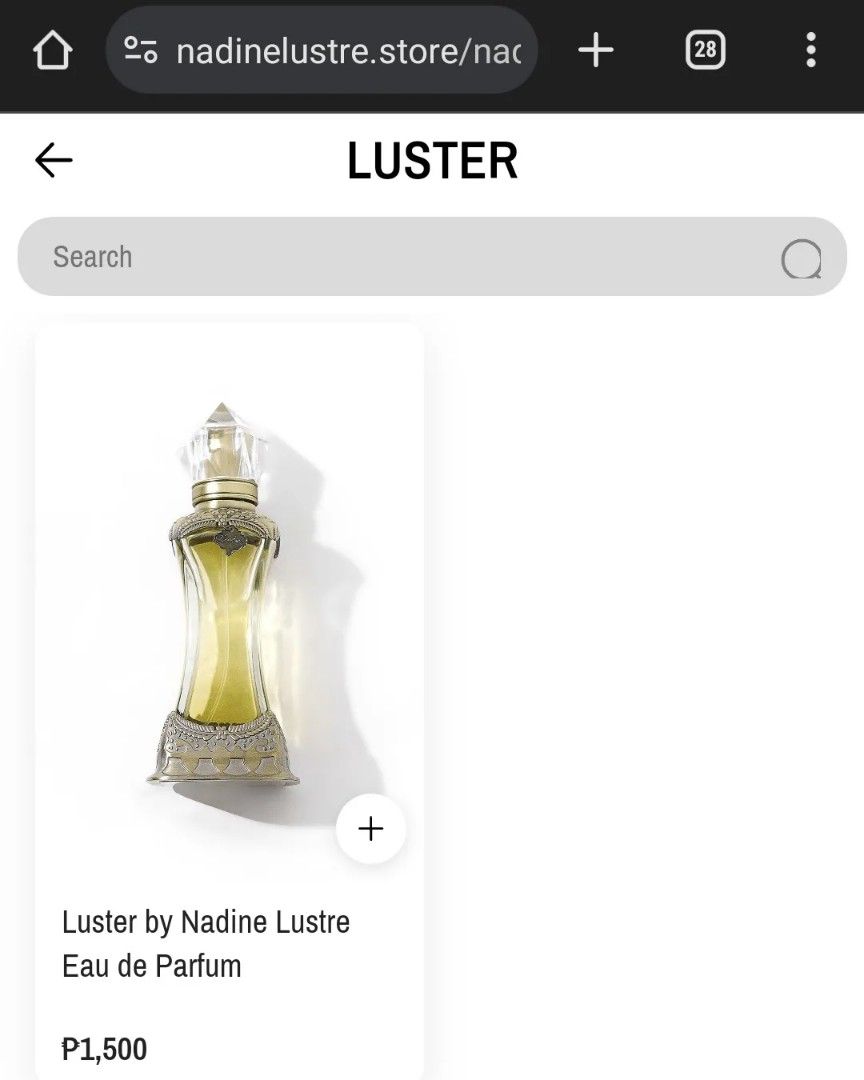Screen dimensions: 864x1080
Task: Tap the ₱1,500 price label
Action: [x=105, y=1048]
